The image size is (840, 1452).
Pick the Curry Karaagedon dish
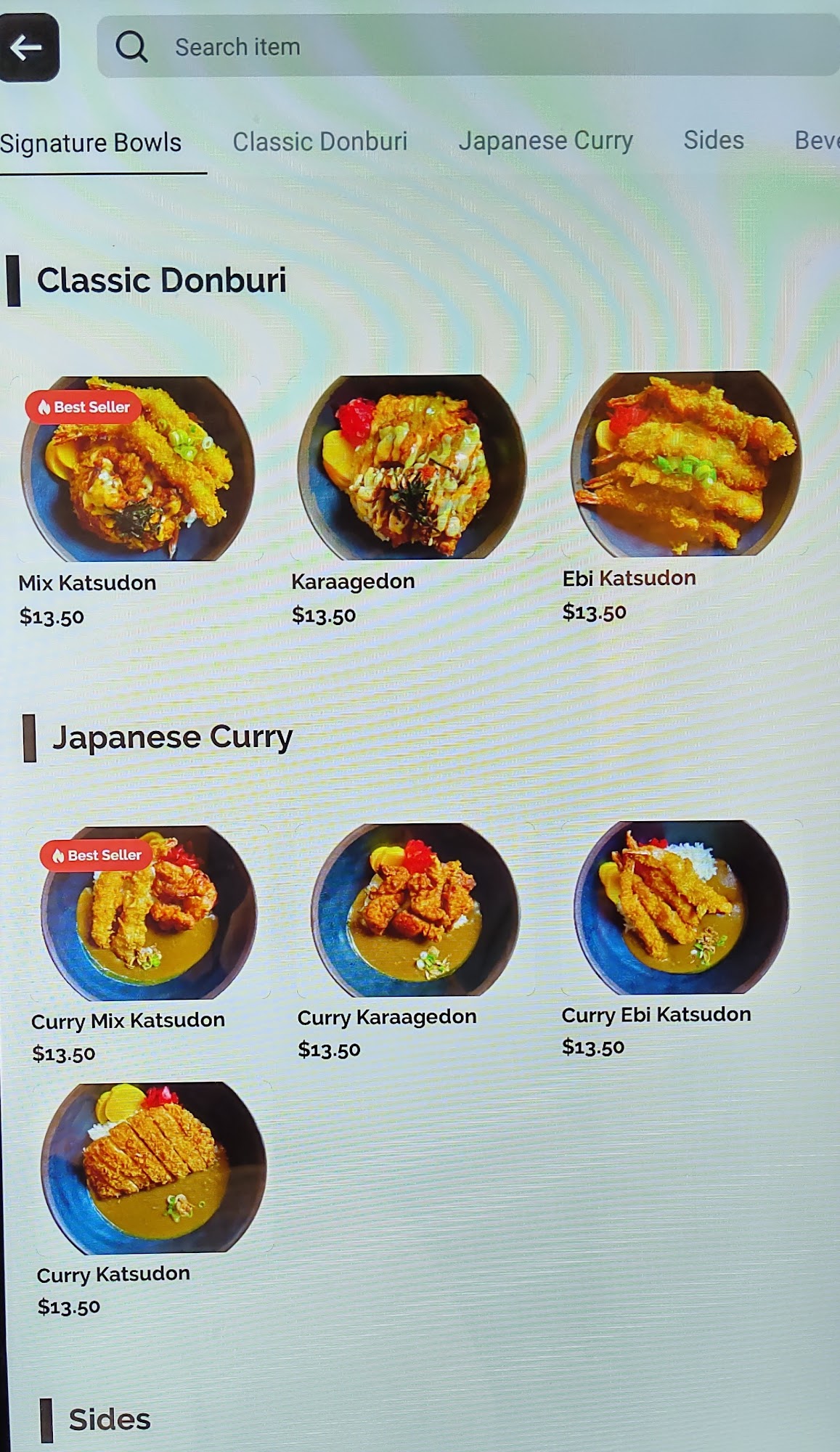pos(415,942)
